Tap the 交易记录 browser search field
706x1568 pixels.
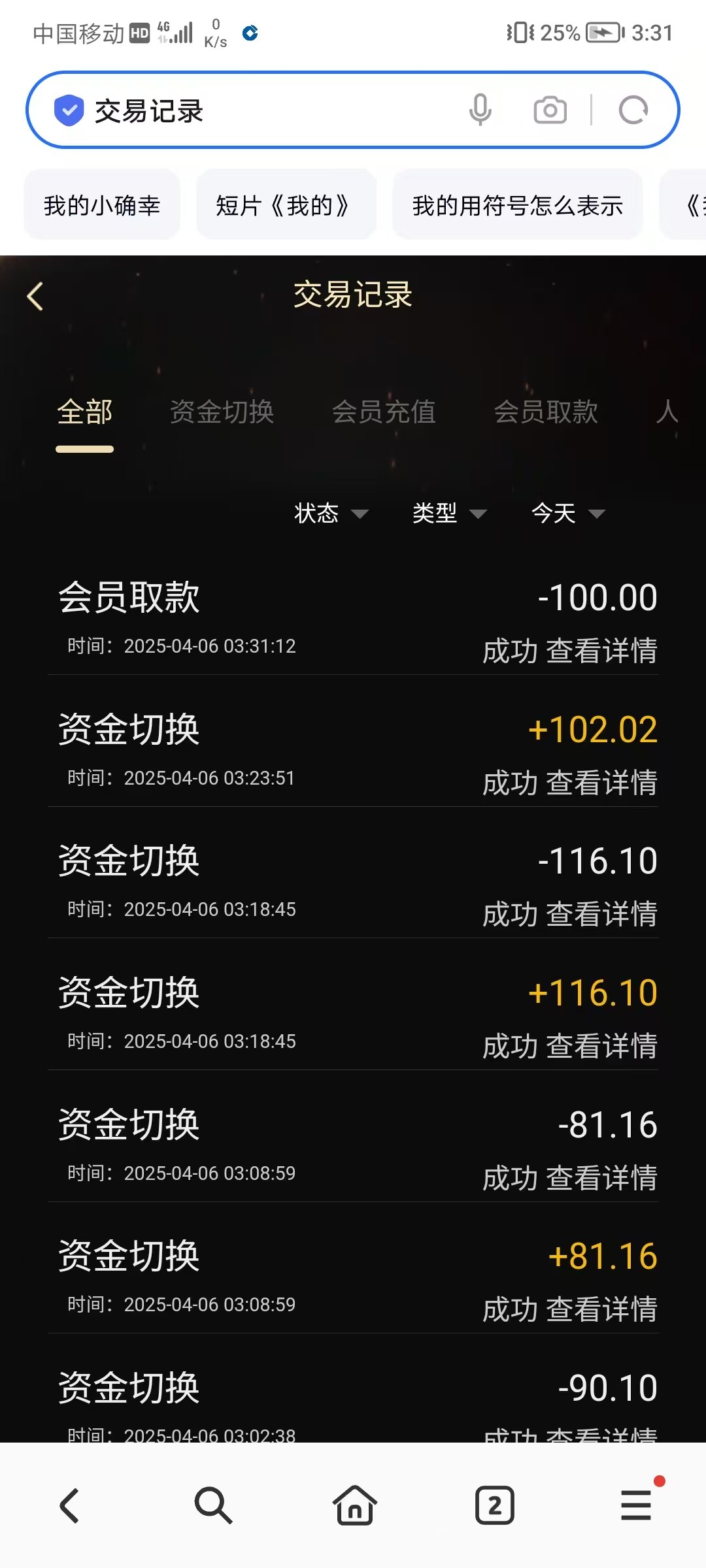(x=261, y=110)
